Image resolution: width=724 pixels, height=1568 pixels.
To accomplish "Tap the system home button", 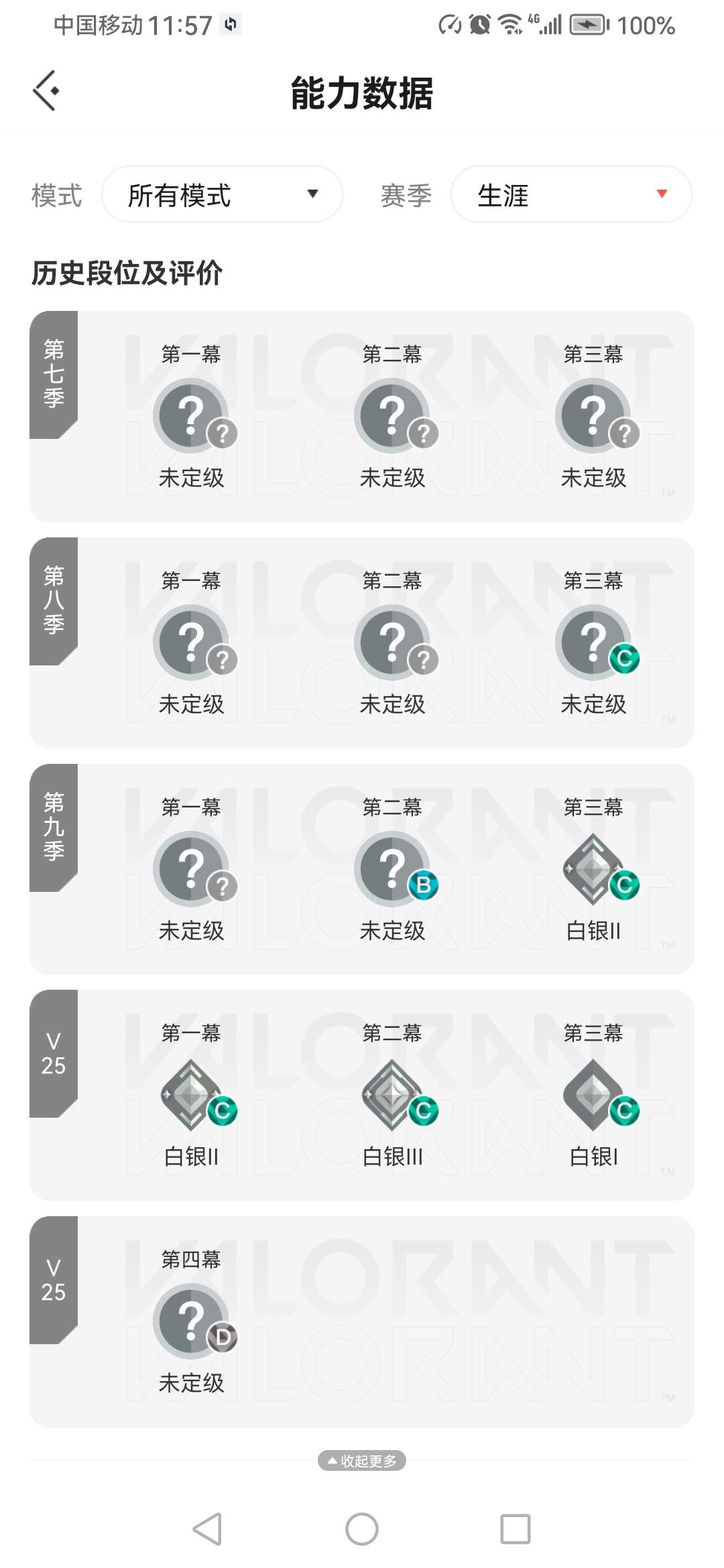I will coord(362,1529).
